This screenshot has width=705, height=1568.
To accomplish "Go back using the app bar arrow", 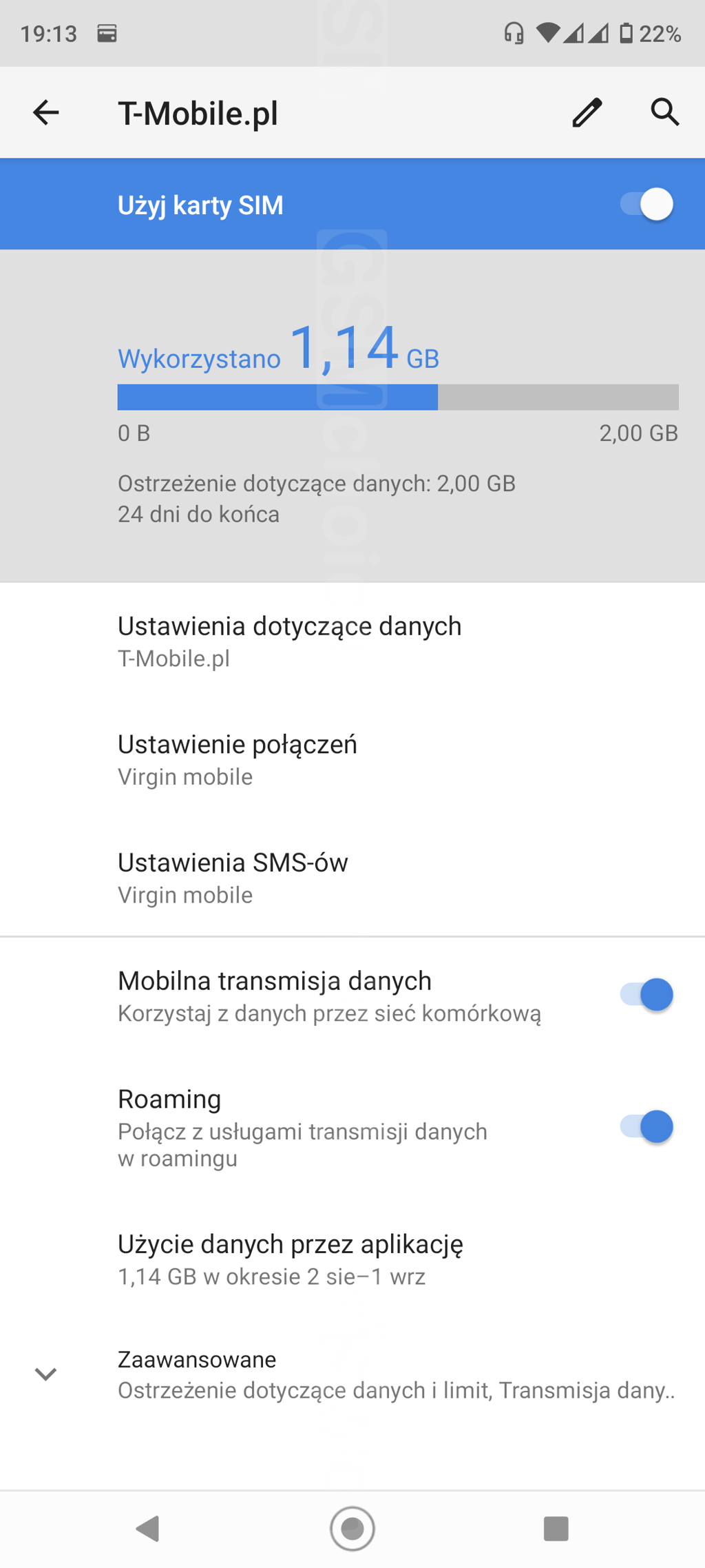I will click(46, 112).
